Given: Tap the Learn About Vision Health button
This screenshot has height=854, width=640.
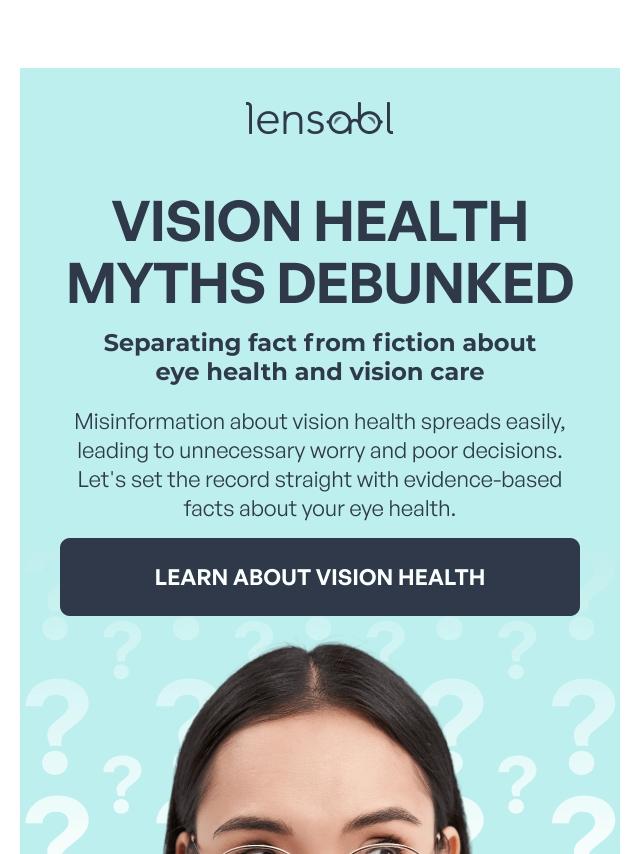Looking at the screenshot, I should pos(320,577).
